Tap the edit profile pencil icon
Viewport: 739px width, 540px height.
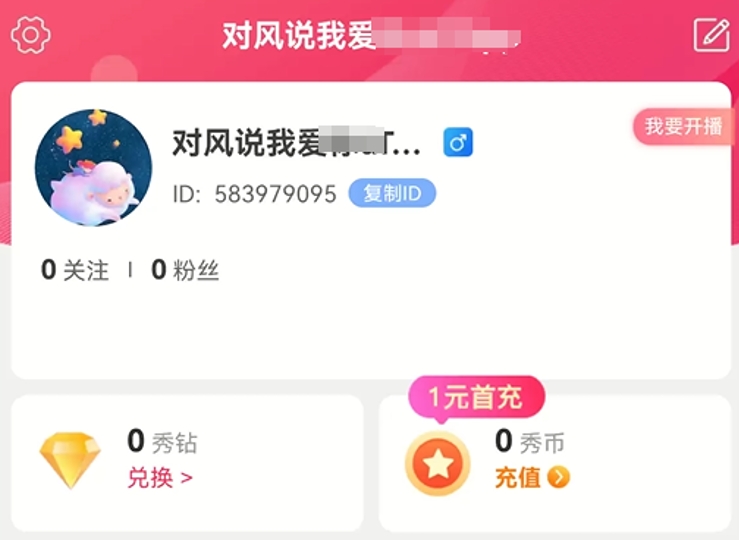[711, 35]
